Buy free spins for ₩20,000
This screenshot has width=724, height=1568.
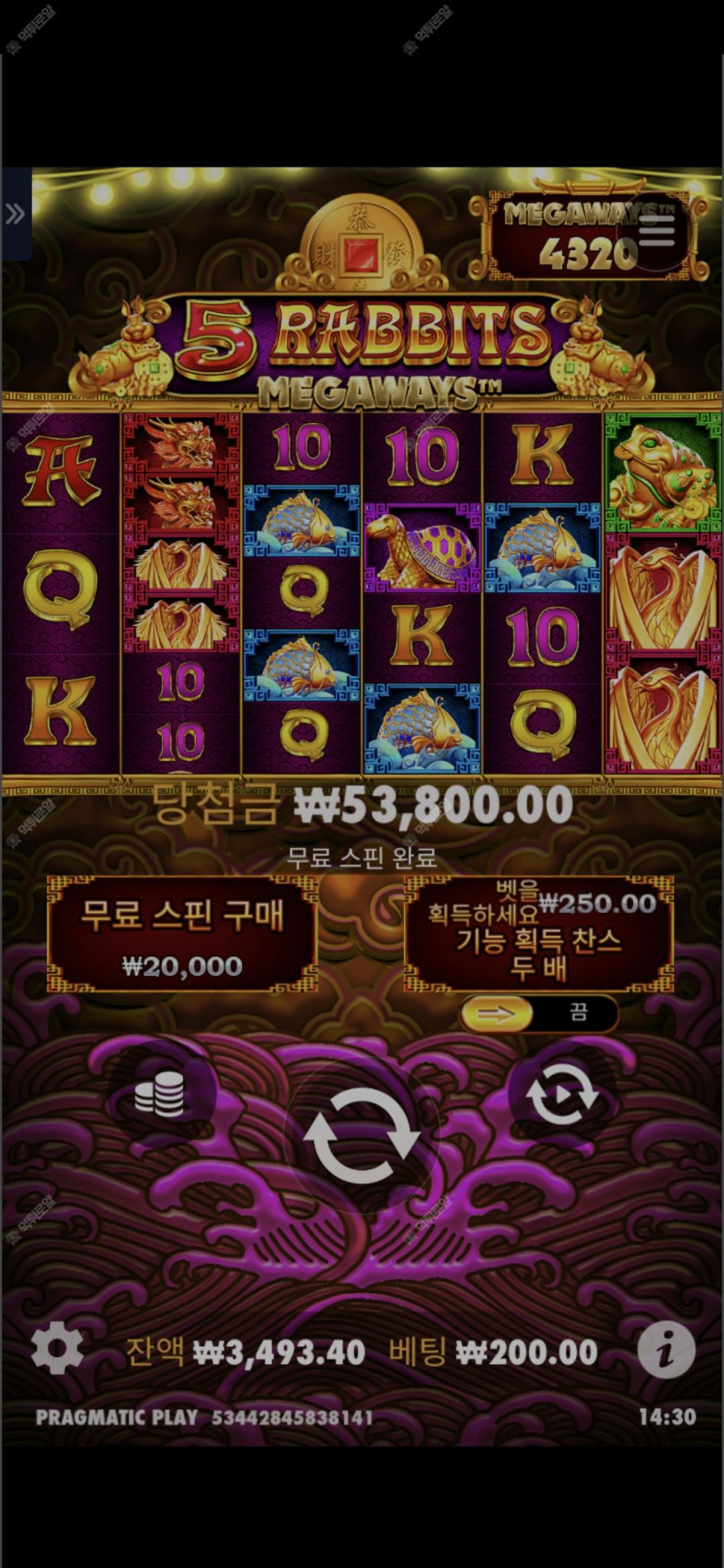point(182,934)
